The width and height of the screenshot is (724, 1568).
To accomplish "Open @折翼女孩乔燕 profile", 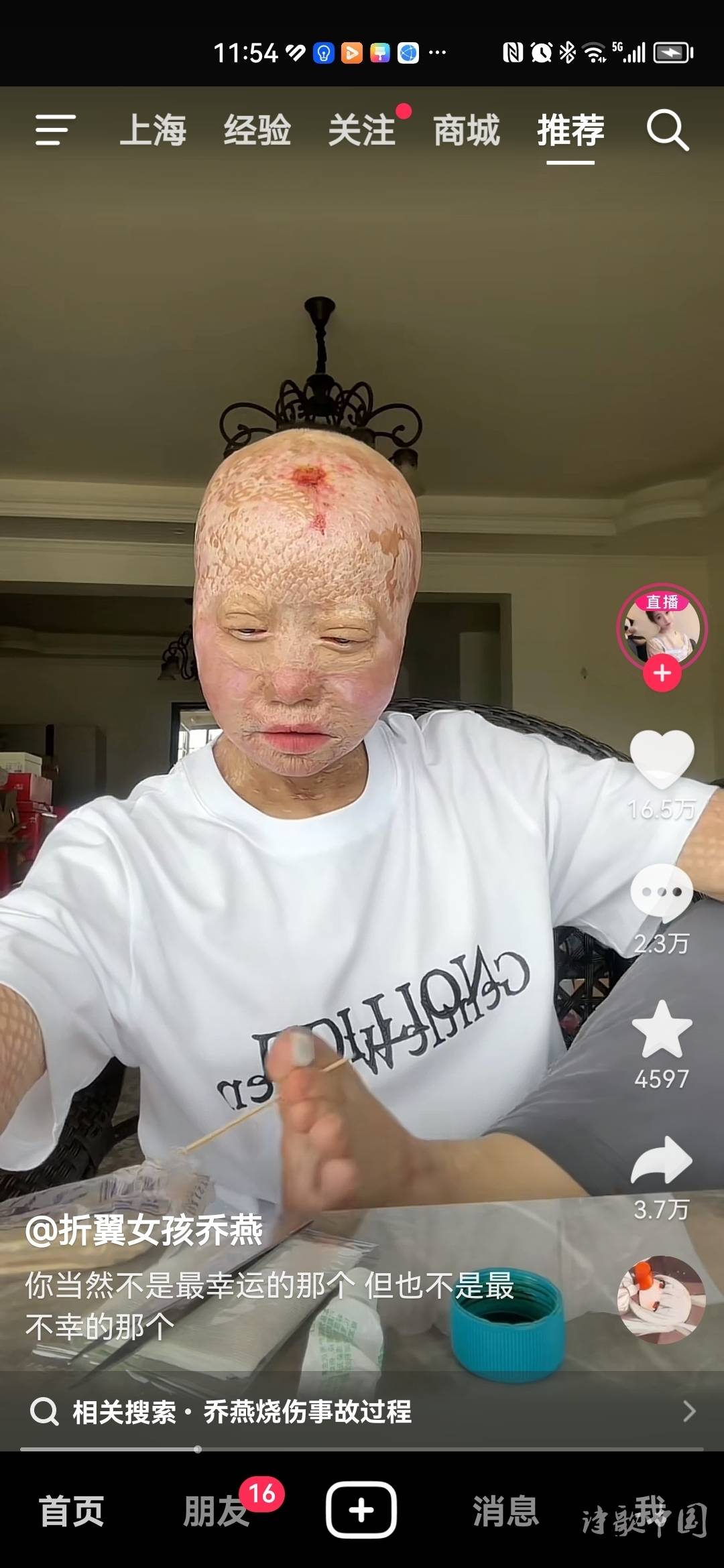I will 145,1230.
